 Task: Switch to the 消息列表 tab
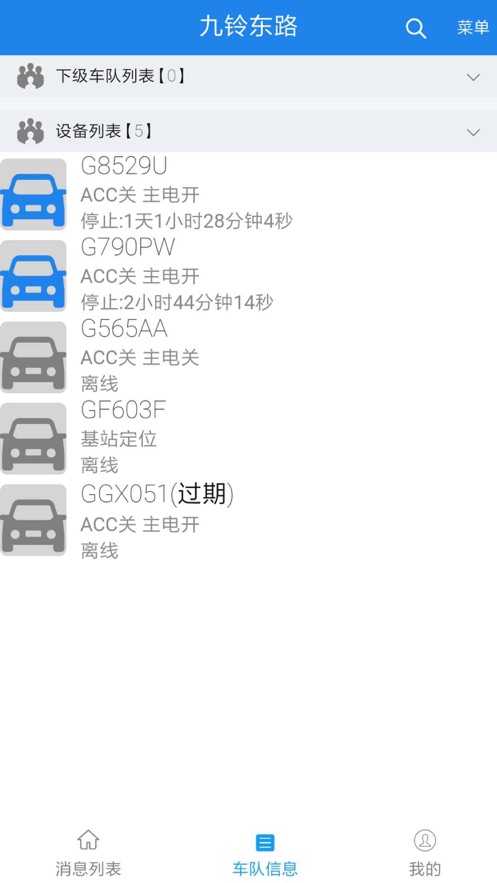pyautogui.click(x=88, y=853)
